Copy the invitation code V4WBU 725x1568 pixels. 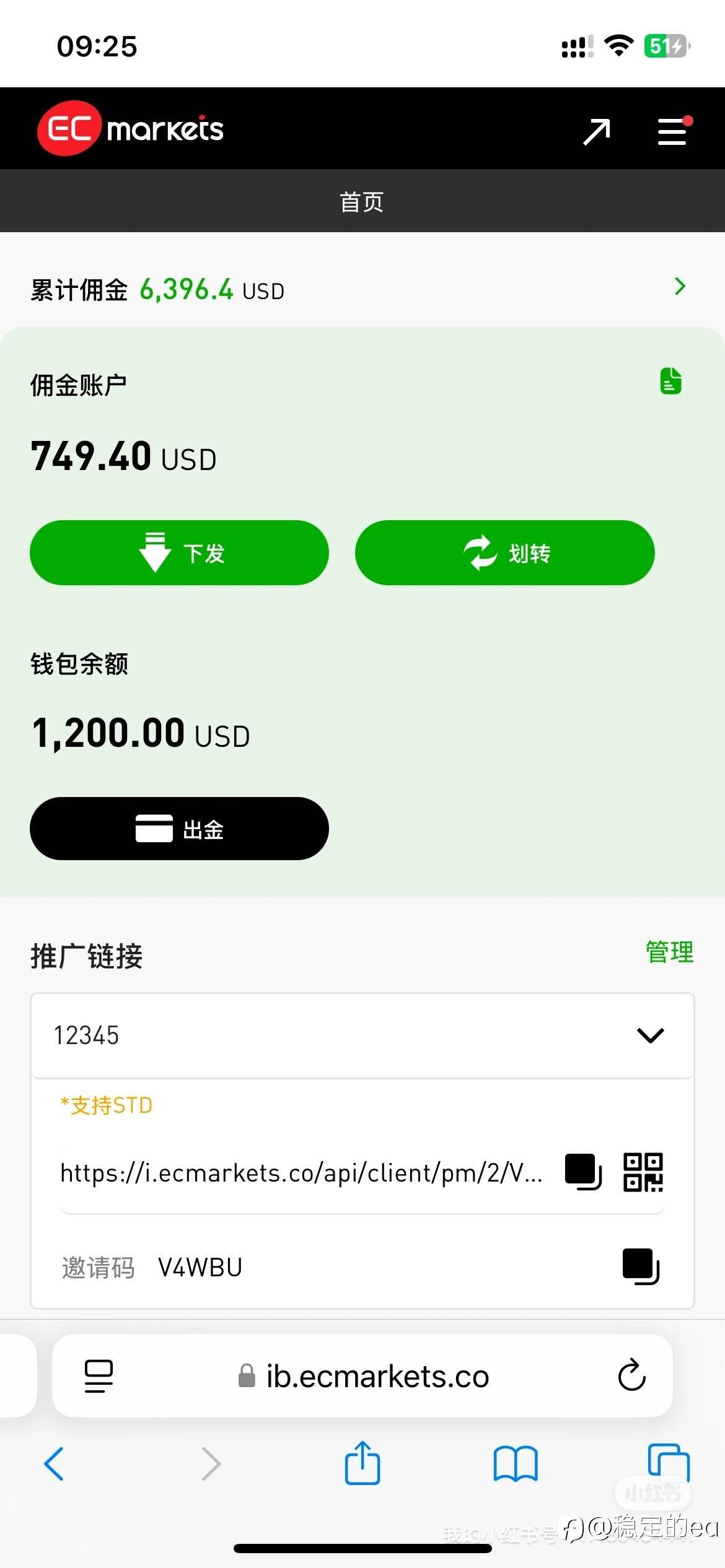[641, 1266]
